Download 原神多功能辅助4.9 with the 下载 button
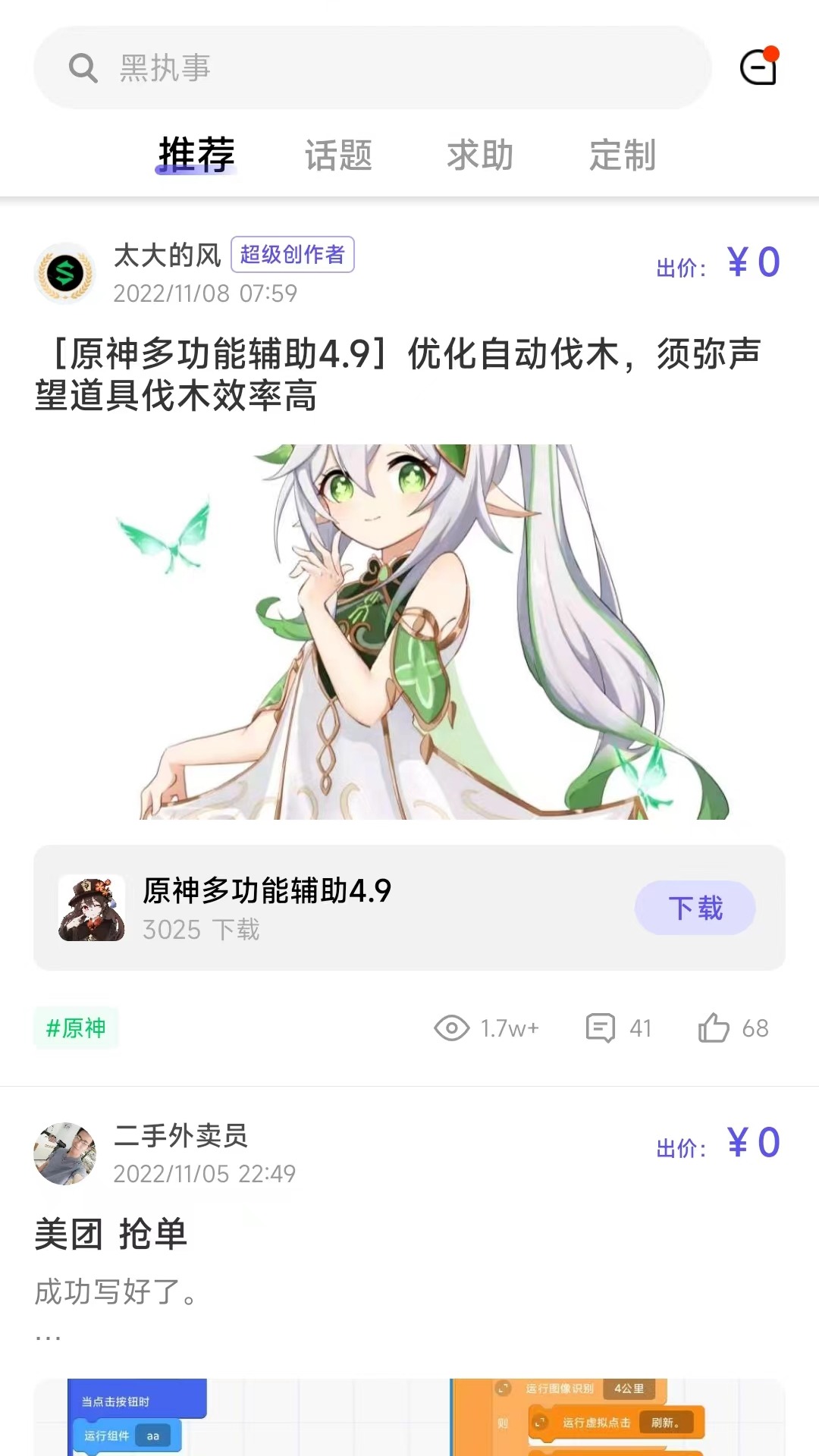Screen dimensions: 819x1456 [x=695, y=908]
